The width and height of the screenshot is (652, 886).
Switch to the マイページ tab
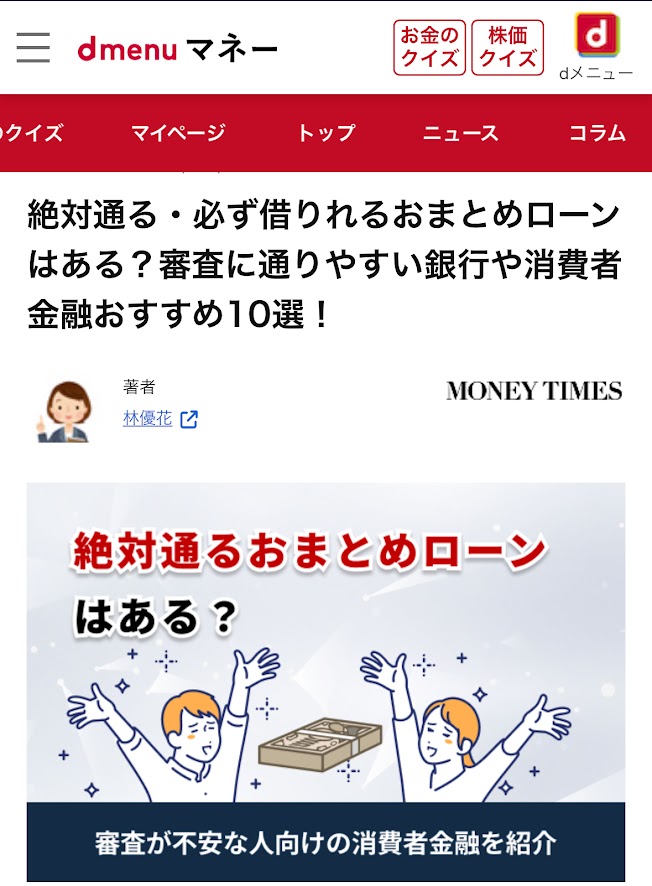[x=178, y=133]
